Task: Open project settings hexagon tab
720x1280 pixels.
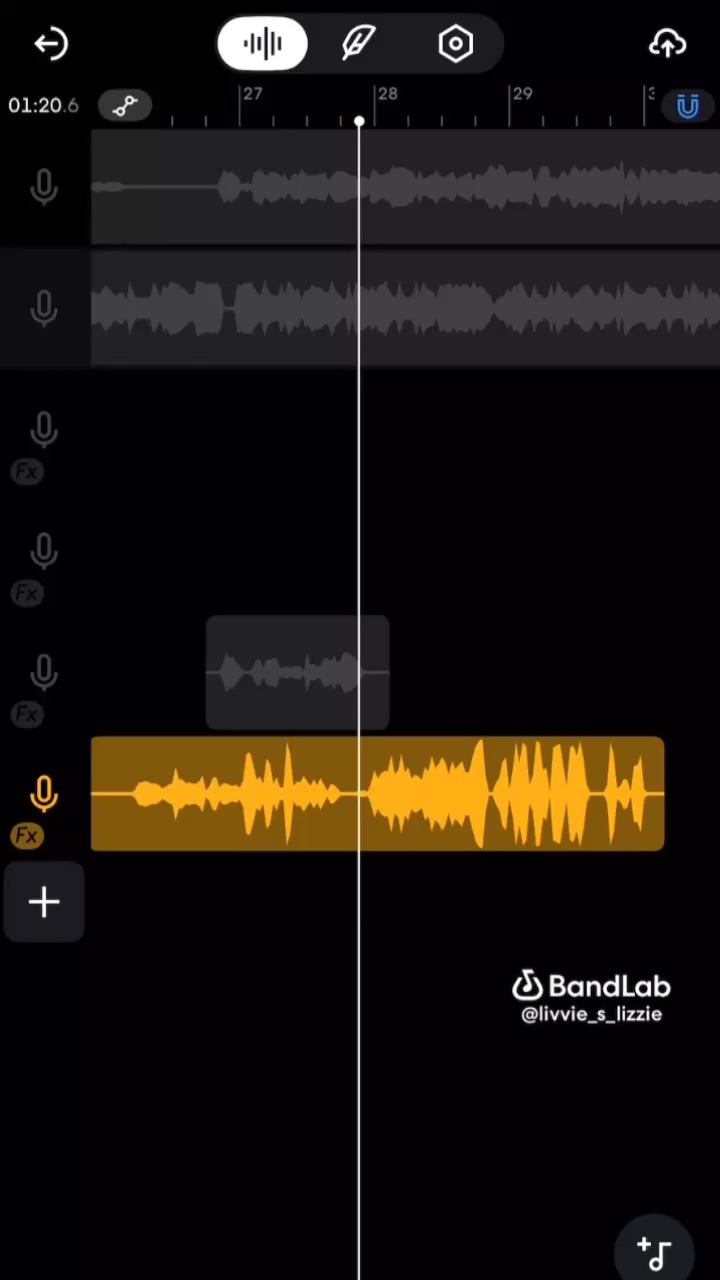Action: click(x=455, y=43)
